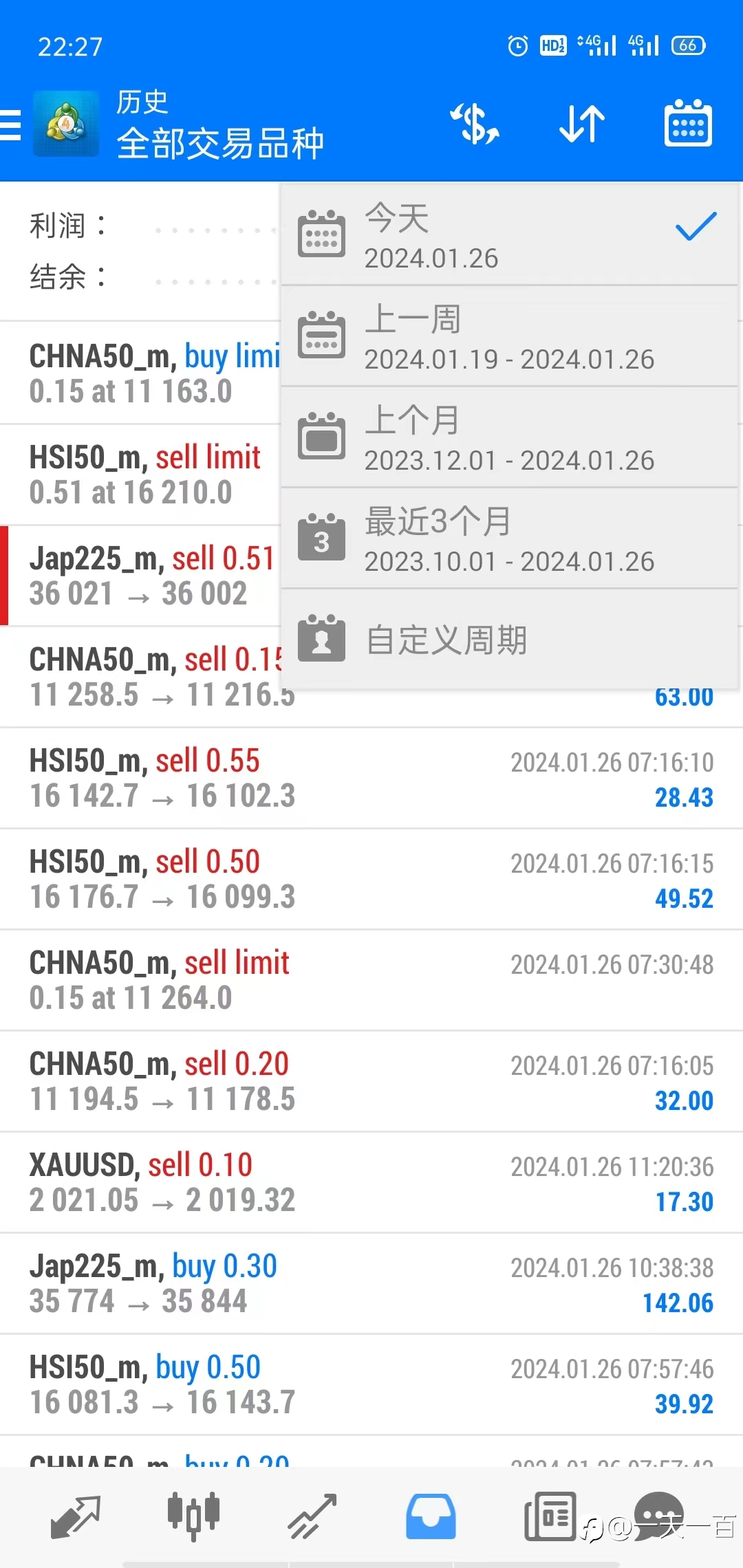743x1568 pixels.
Task: Tap the calendar period icon
Action: (688, 123)
